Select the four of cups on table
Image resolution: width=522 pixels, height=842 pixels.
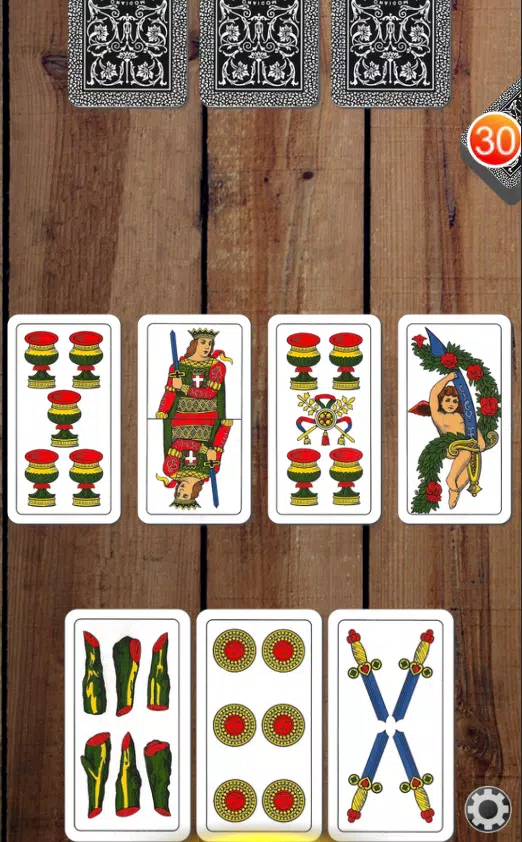(324, 419)
